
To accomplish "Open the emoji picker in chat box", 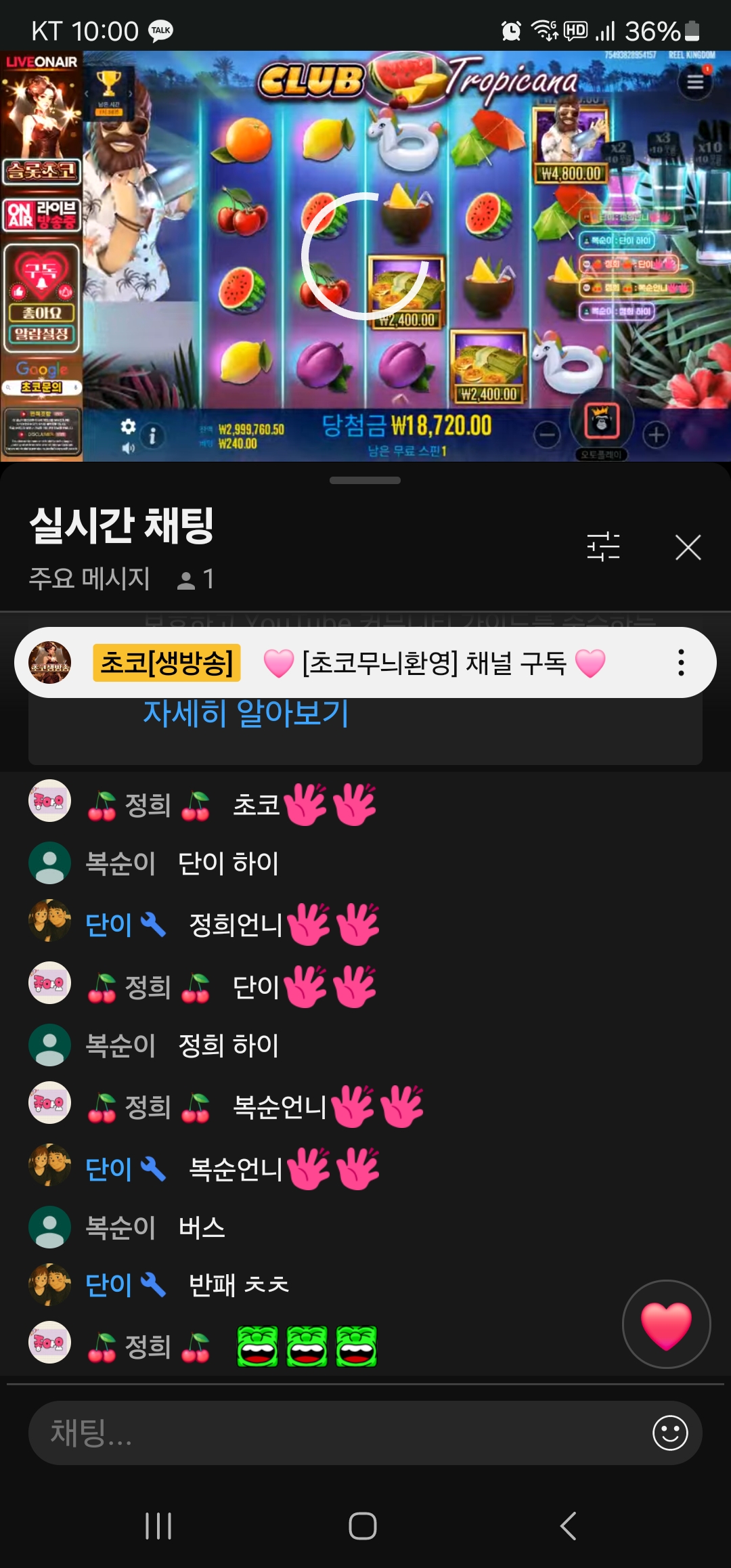I will click(x=670, y=1433).
